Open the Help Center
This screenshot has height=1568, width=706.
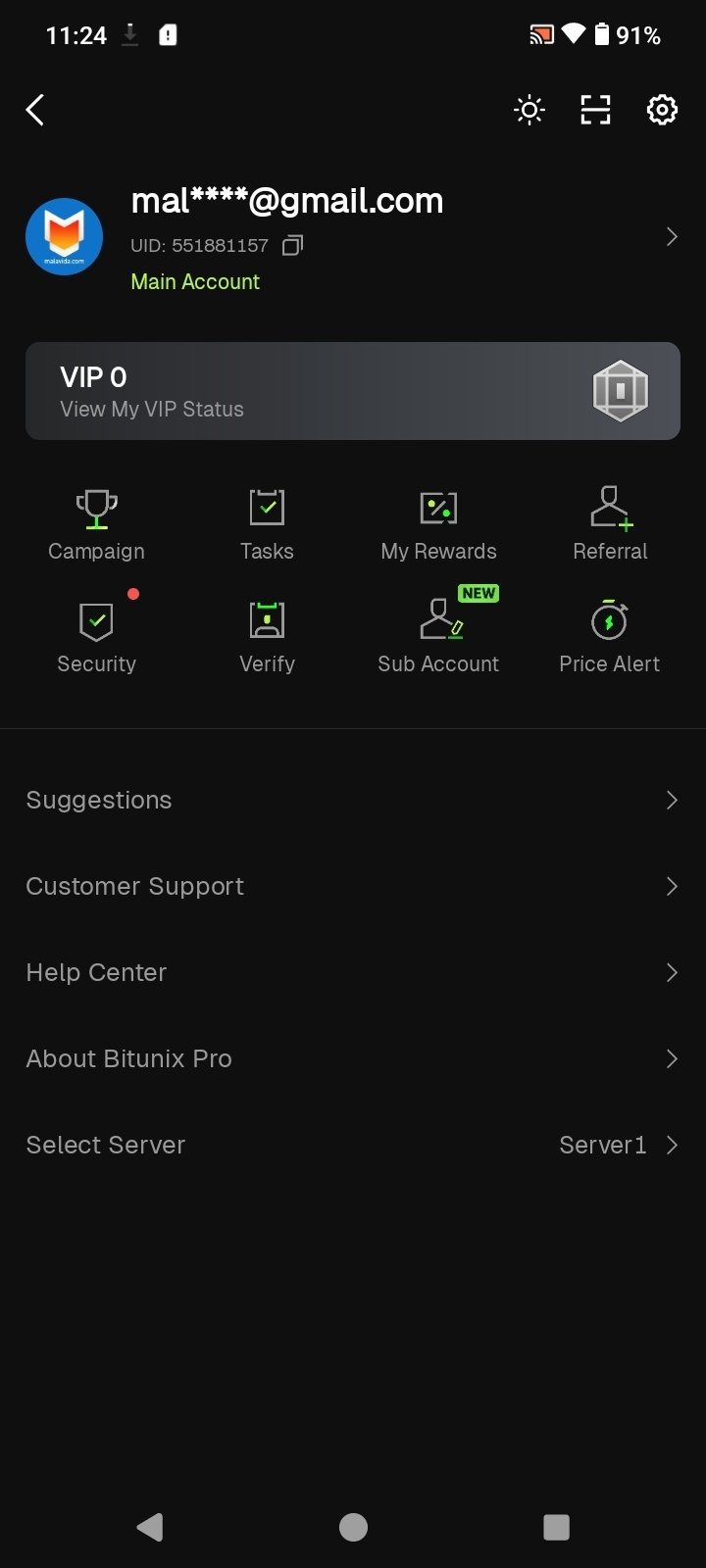click(x=353, y=972)
